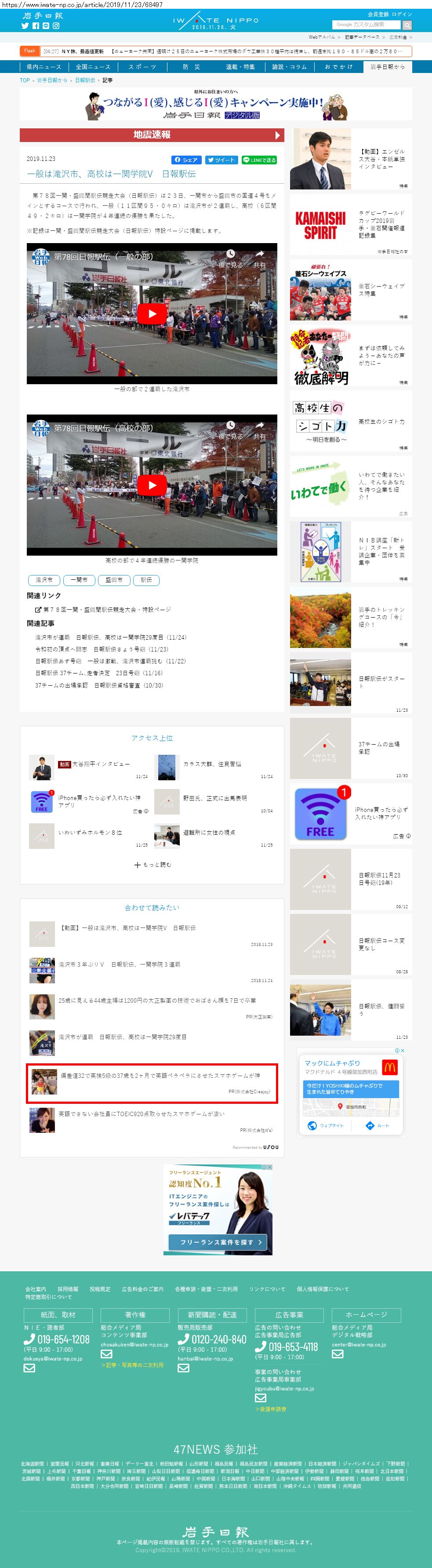Screen dimensions: 432x1568
Task: Switch to the 県内ニュース tab
Action: (44, 67)
